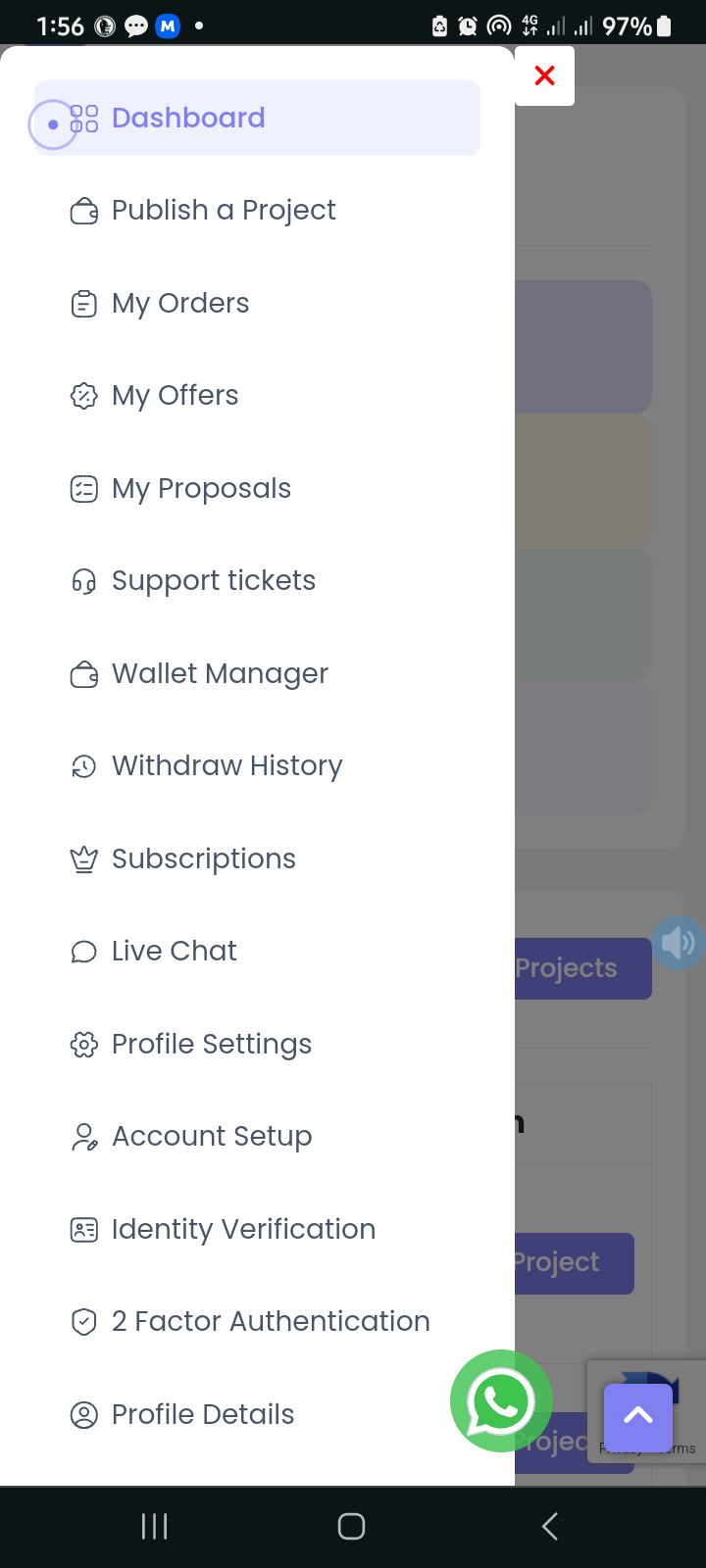Open Profile Settings
This screenshot has width=706, height=1568.
tap(211, 1045)
